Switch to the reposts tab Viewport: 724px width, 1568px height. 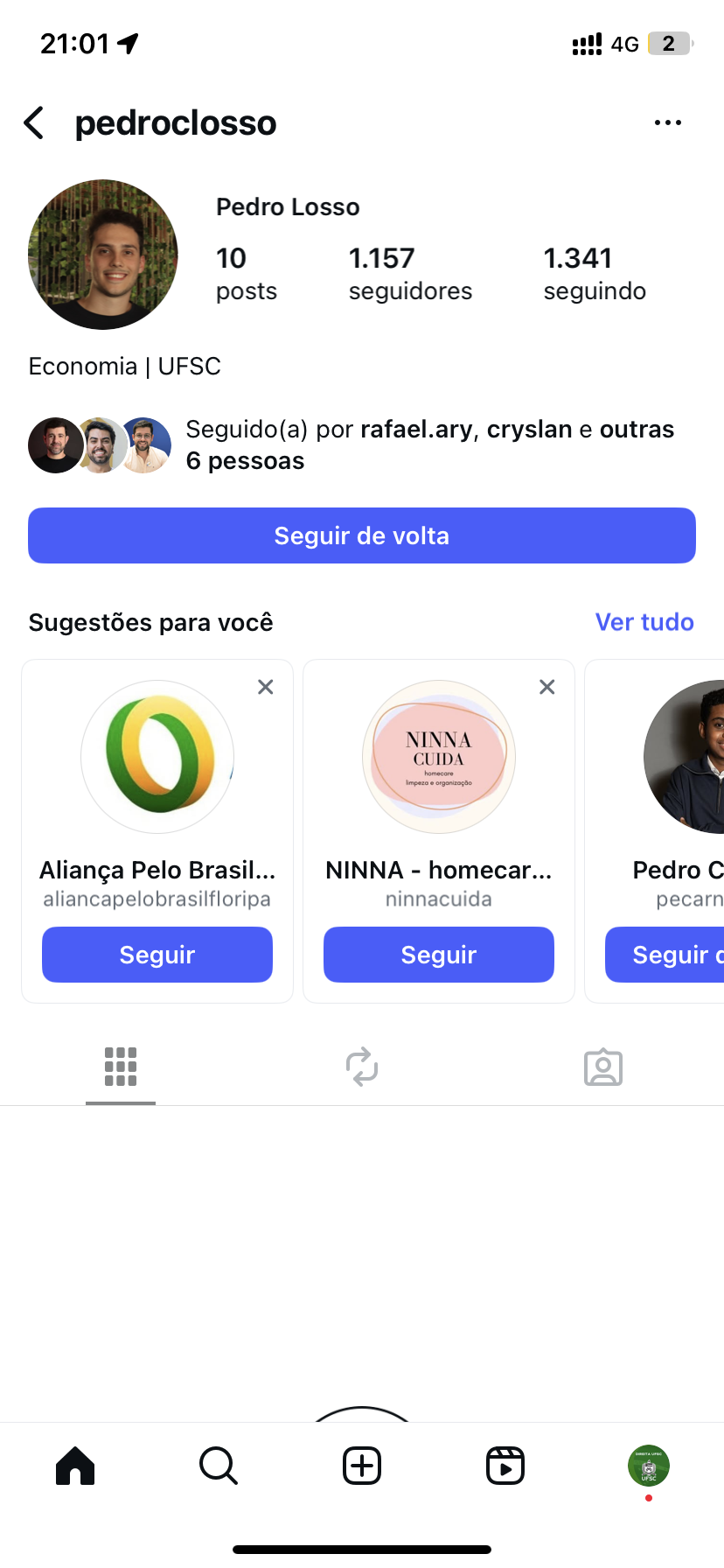(x=362, y=1067)
